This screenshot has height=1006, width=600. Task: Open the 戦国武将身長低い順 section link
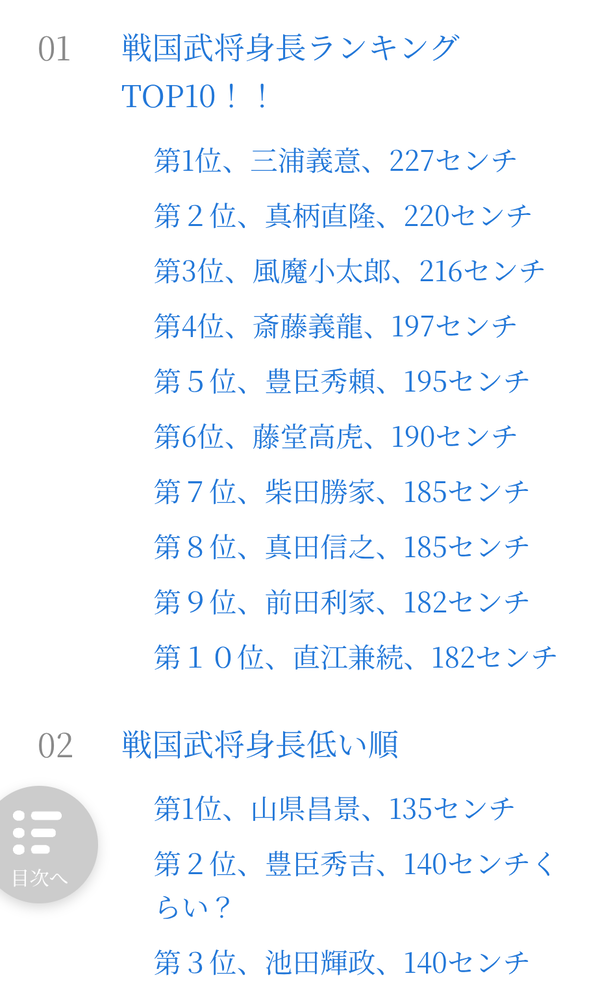(260, 744)
